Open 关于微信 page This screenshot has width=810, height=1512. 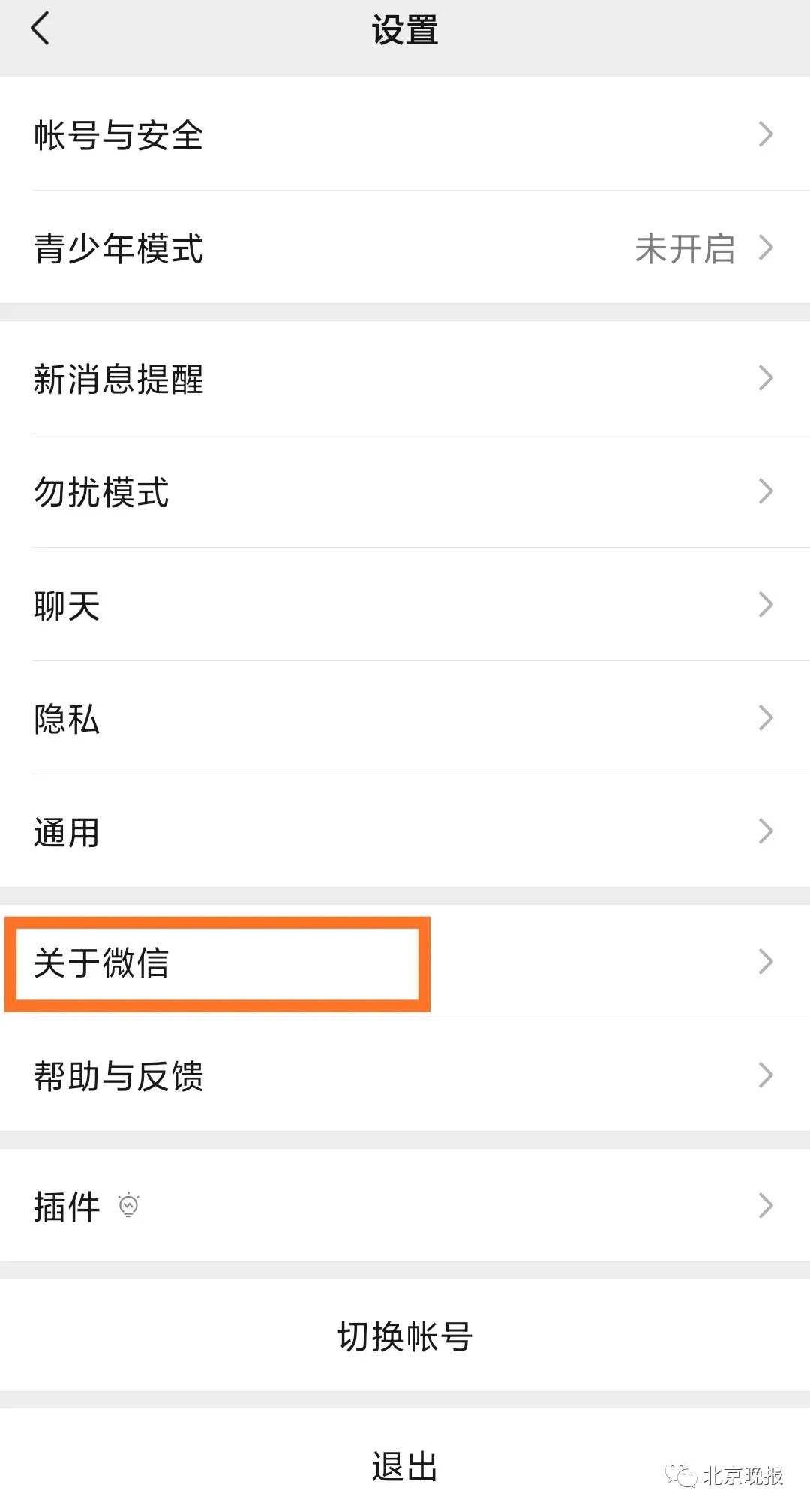[405, 962]
